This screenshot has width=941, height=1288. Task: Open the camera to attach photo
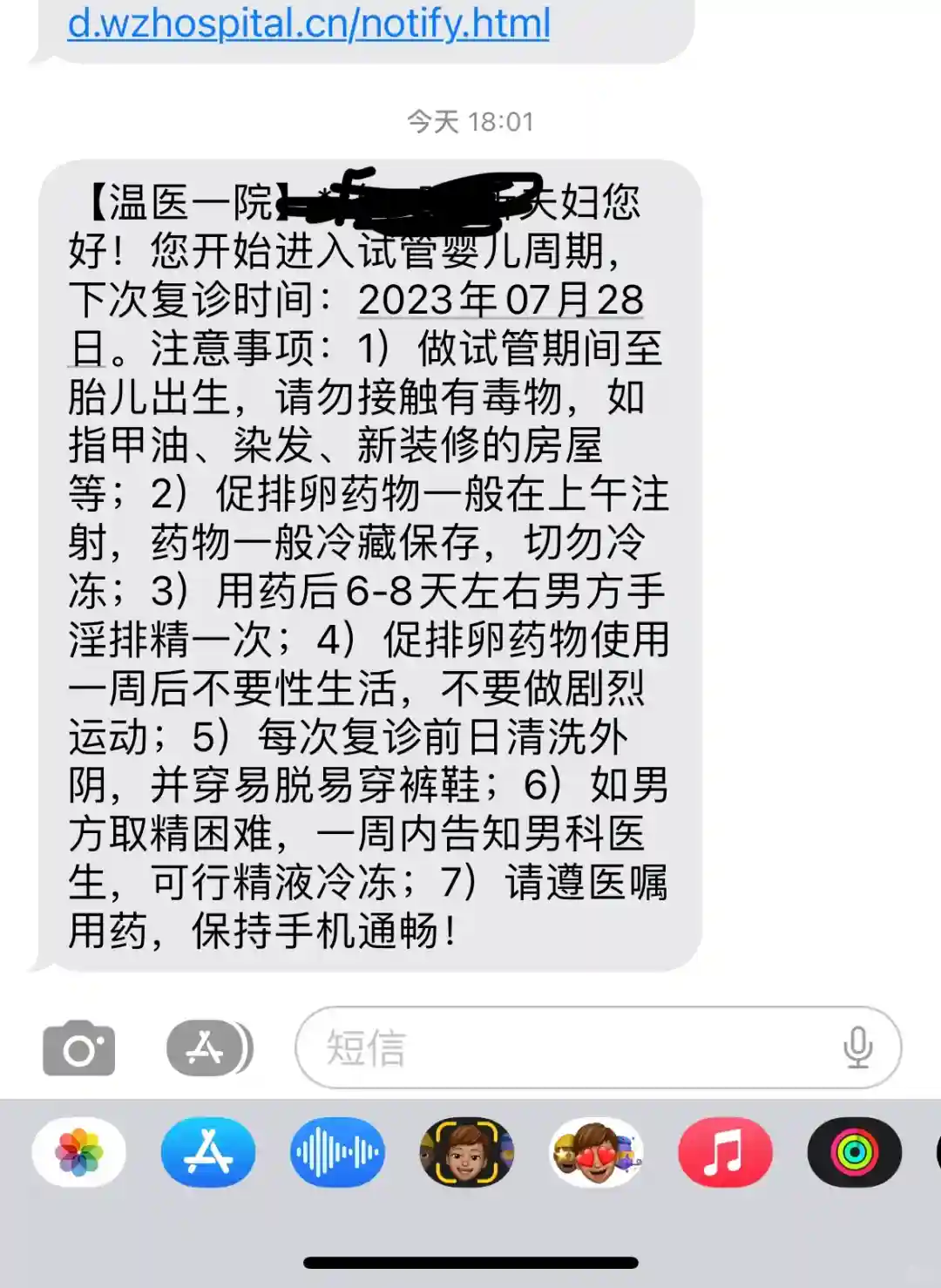click(x=78, y=1047)
